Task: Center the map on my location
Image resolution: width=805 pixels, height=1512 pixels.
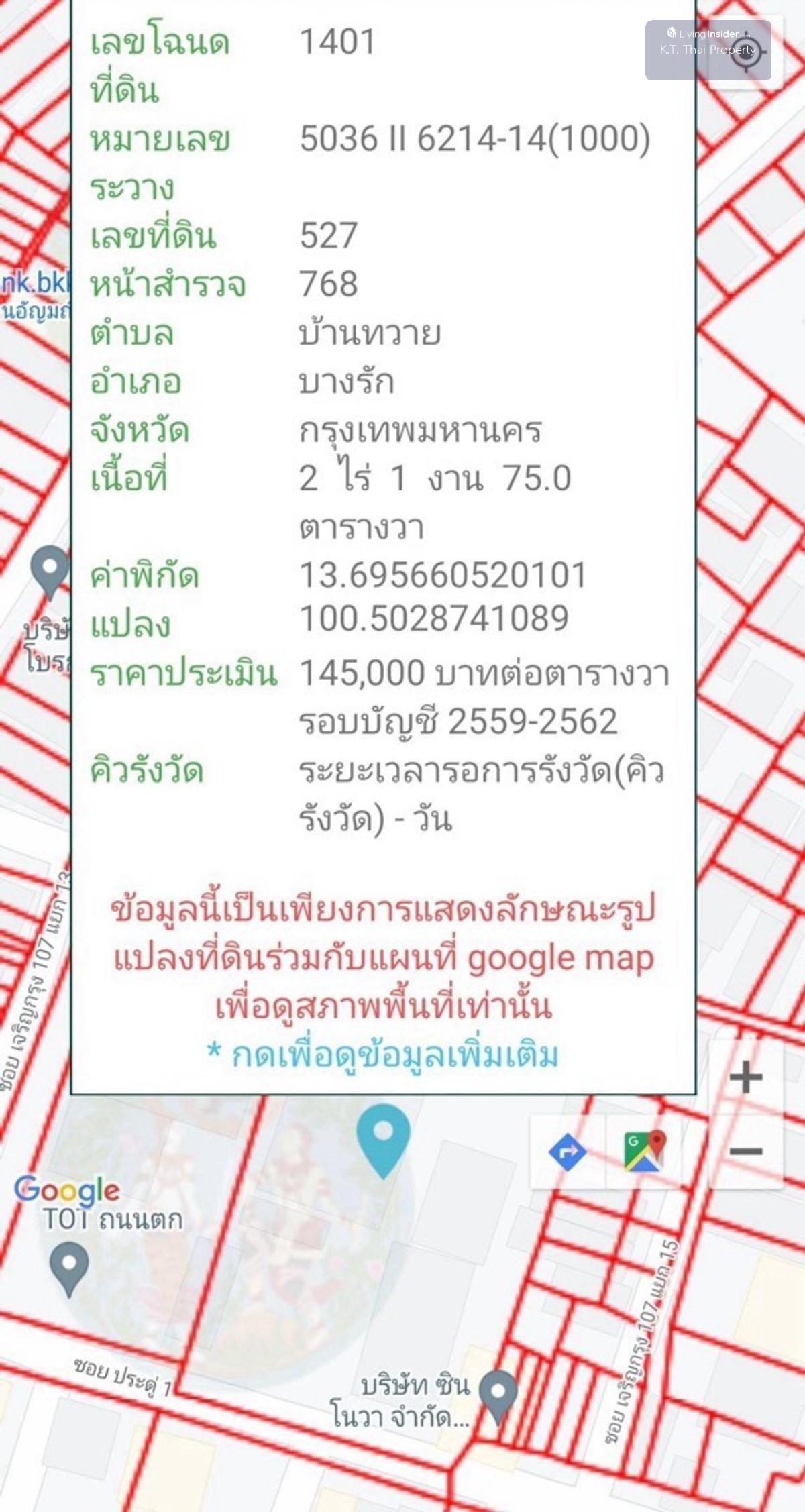Action: [746, 54]
